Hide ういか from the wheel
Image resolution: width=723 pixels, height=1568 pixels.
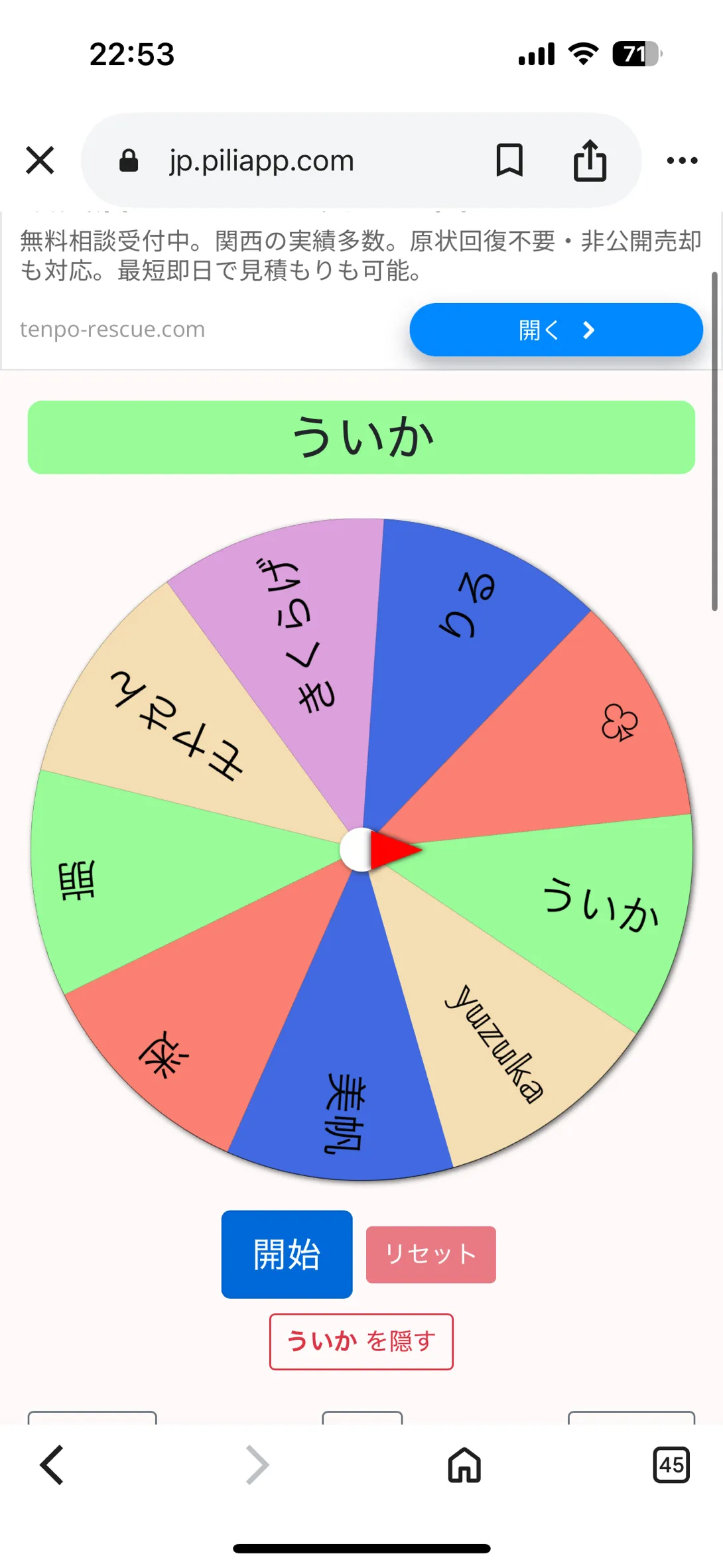(361, 1341)
